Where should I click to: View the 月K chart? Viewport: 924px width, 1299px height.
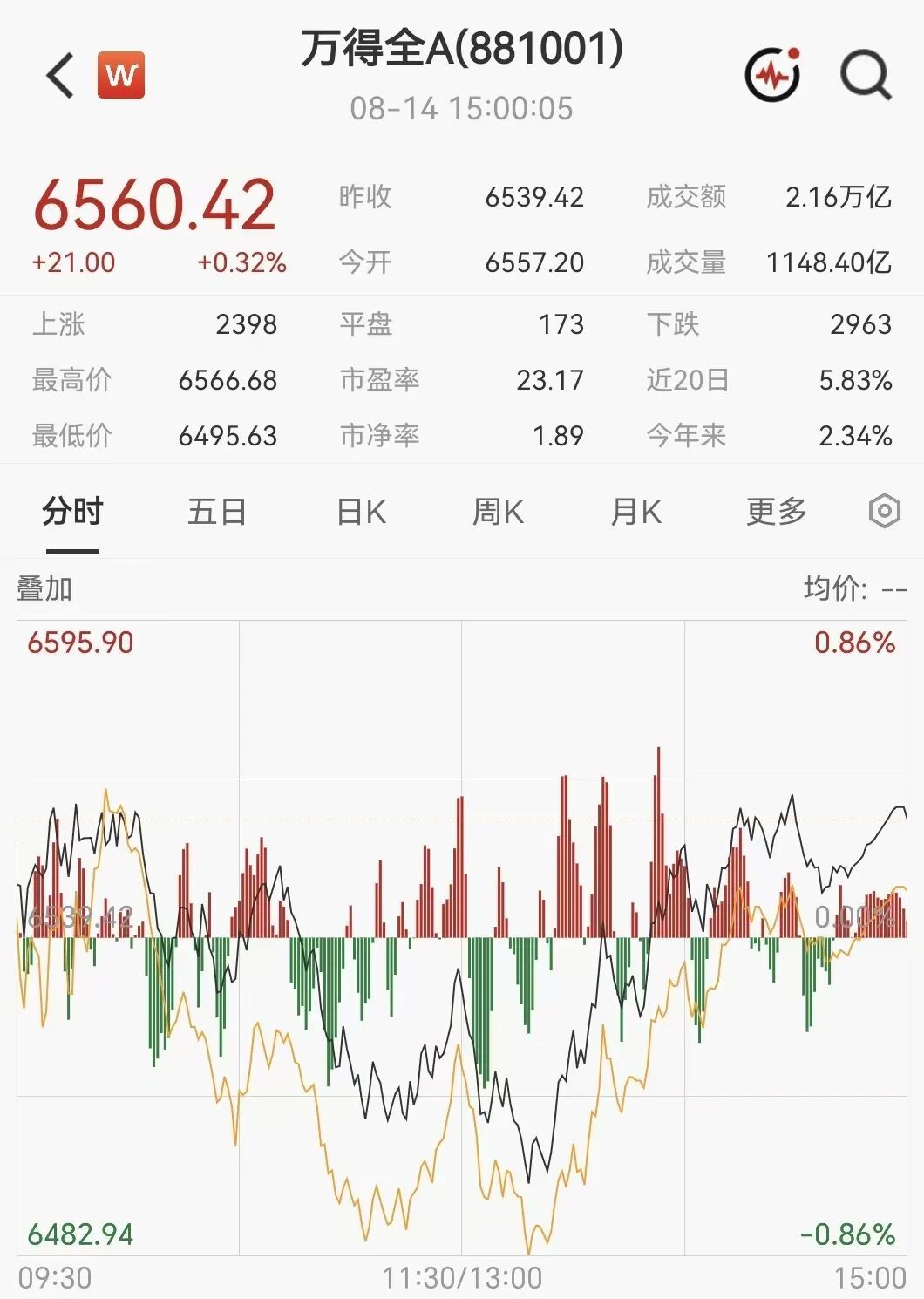[636, 512]
